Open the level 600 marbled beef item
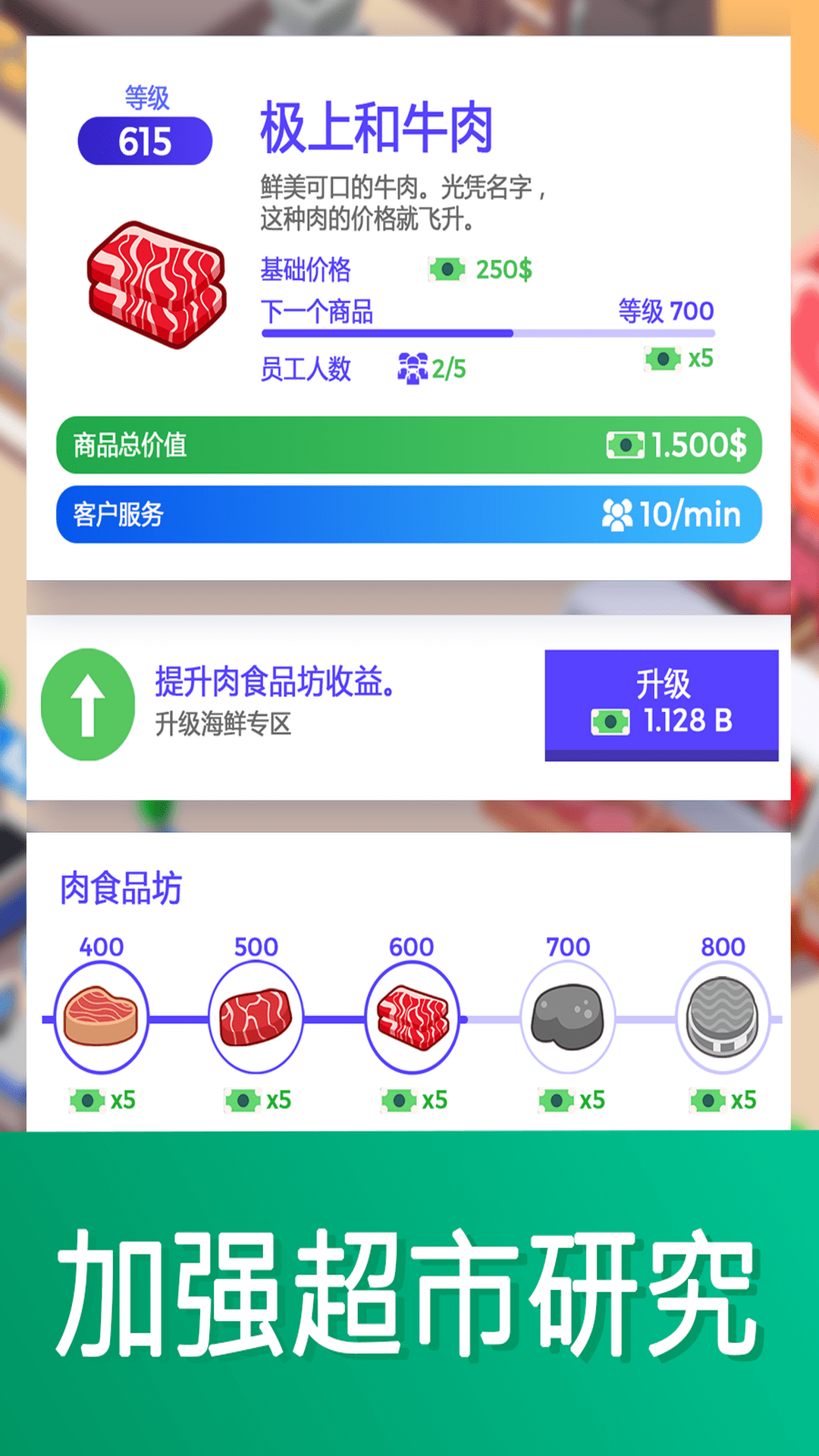 [x=411, y=1016]
